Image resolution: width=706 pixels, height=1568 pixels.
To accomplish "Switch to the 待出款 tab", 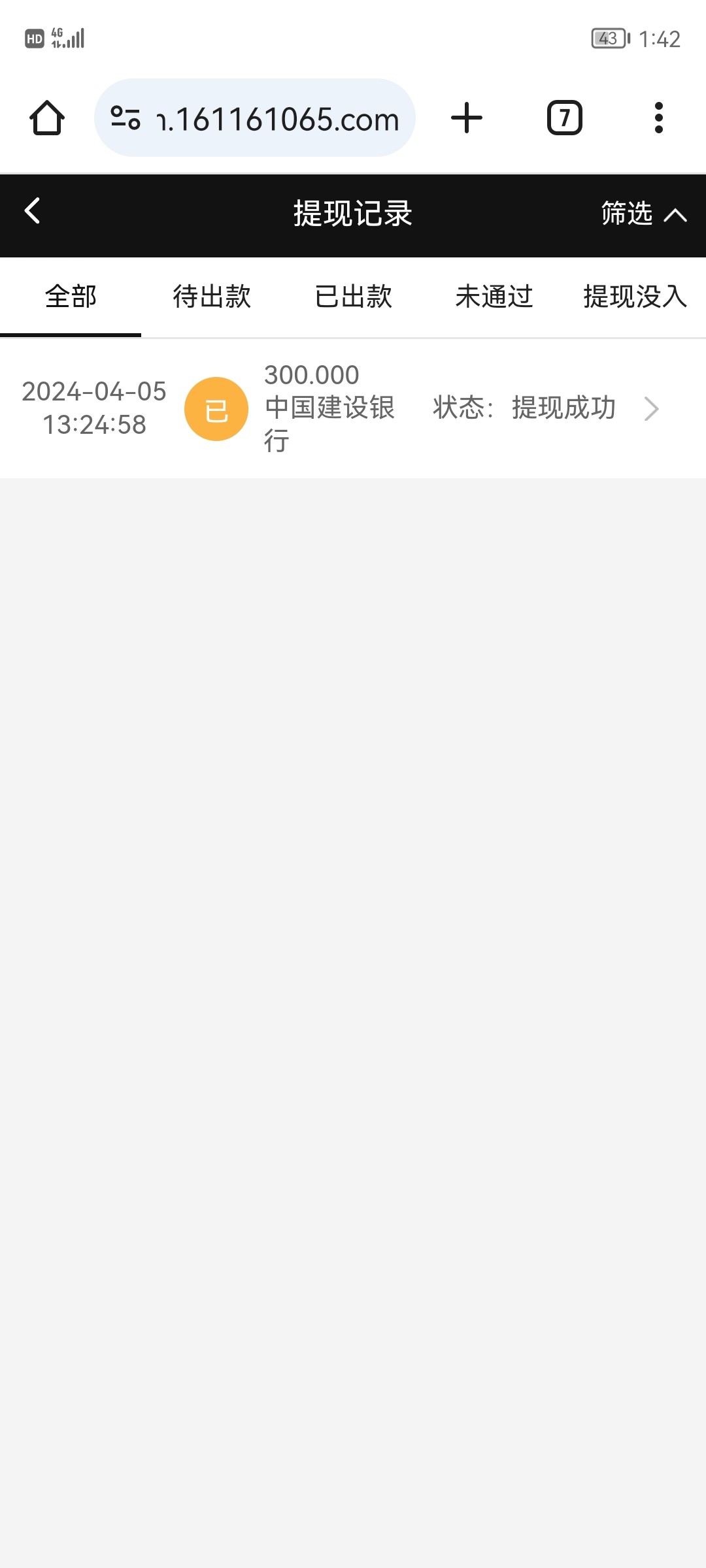I will coord(212,297).
